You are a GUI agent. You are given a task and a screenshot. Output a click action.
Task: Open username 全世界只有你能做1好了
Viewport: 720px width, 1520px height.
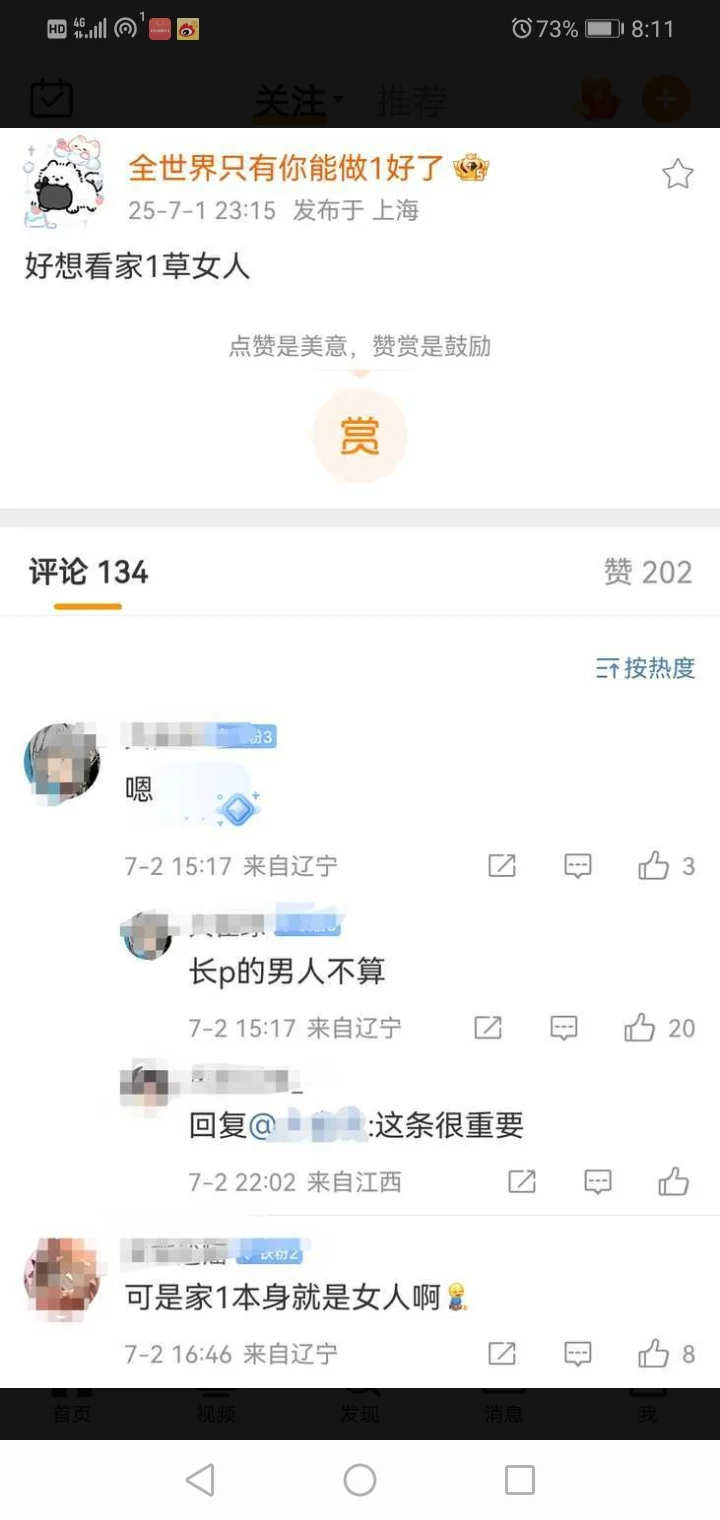(x=286, y=168)
